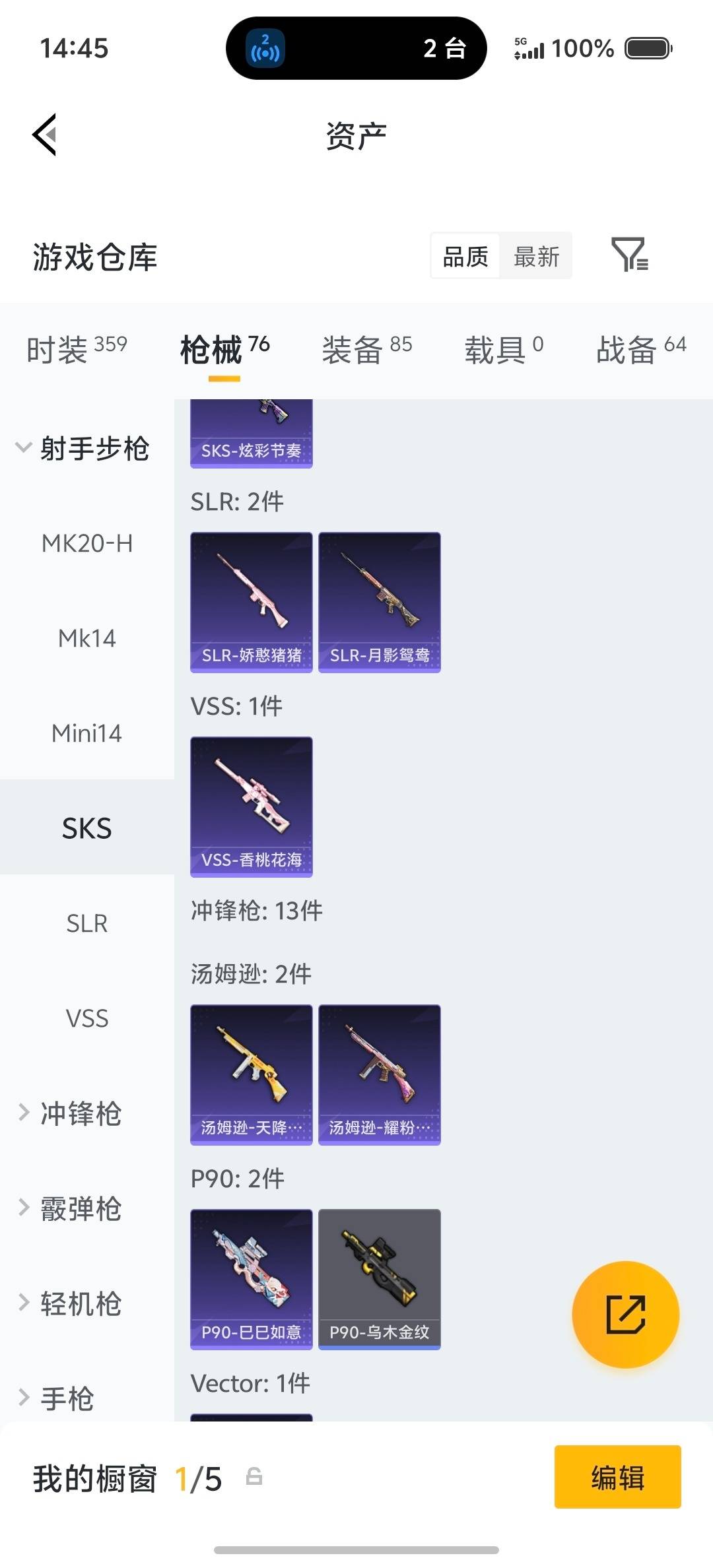This screenshot has height=1568, width=713.
Task: Tap the yellow share floating button
Action: click(625, 1315)
